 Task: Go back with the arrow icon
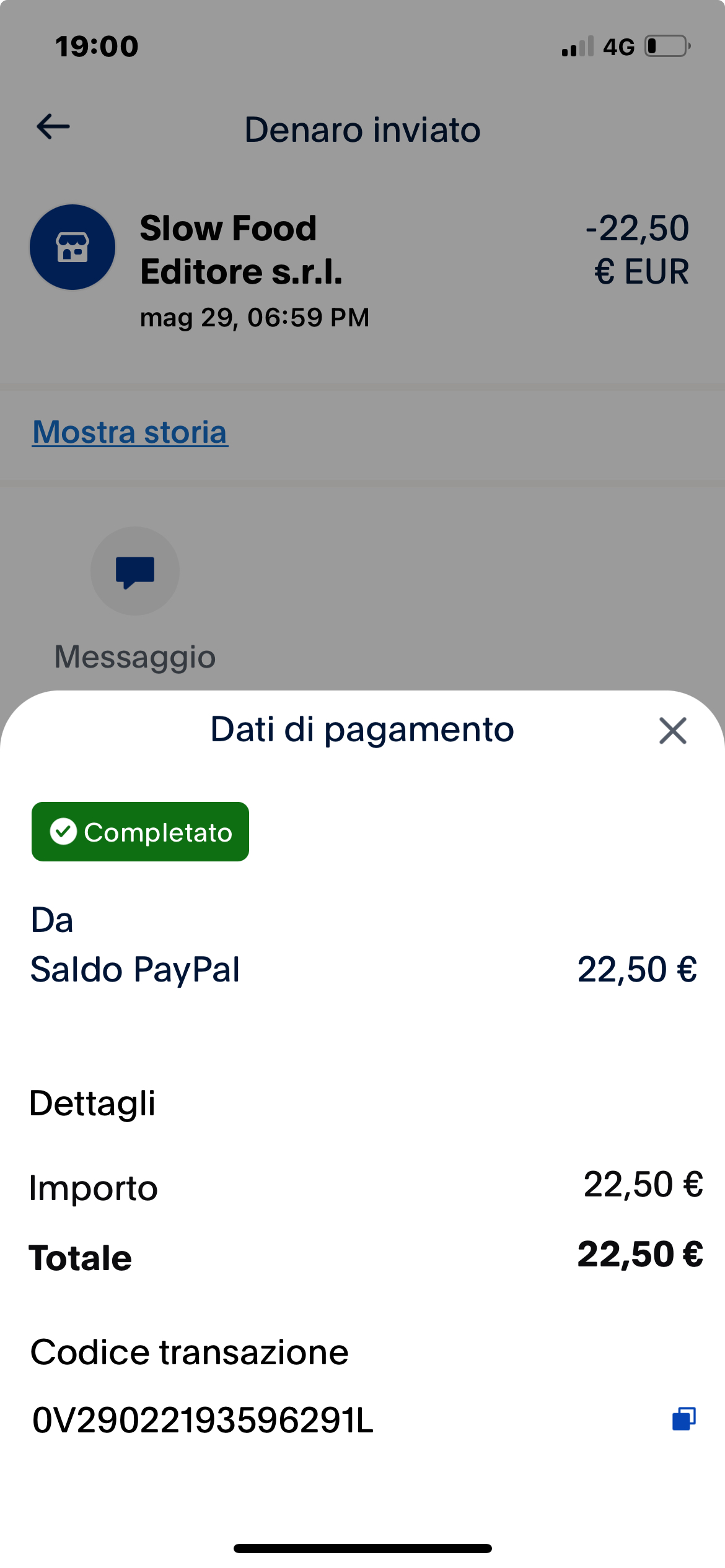click(53, 127)
